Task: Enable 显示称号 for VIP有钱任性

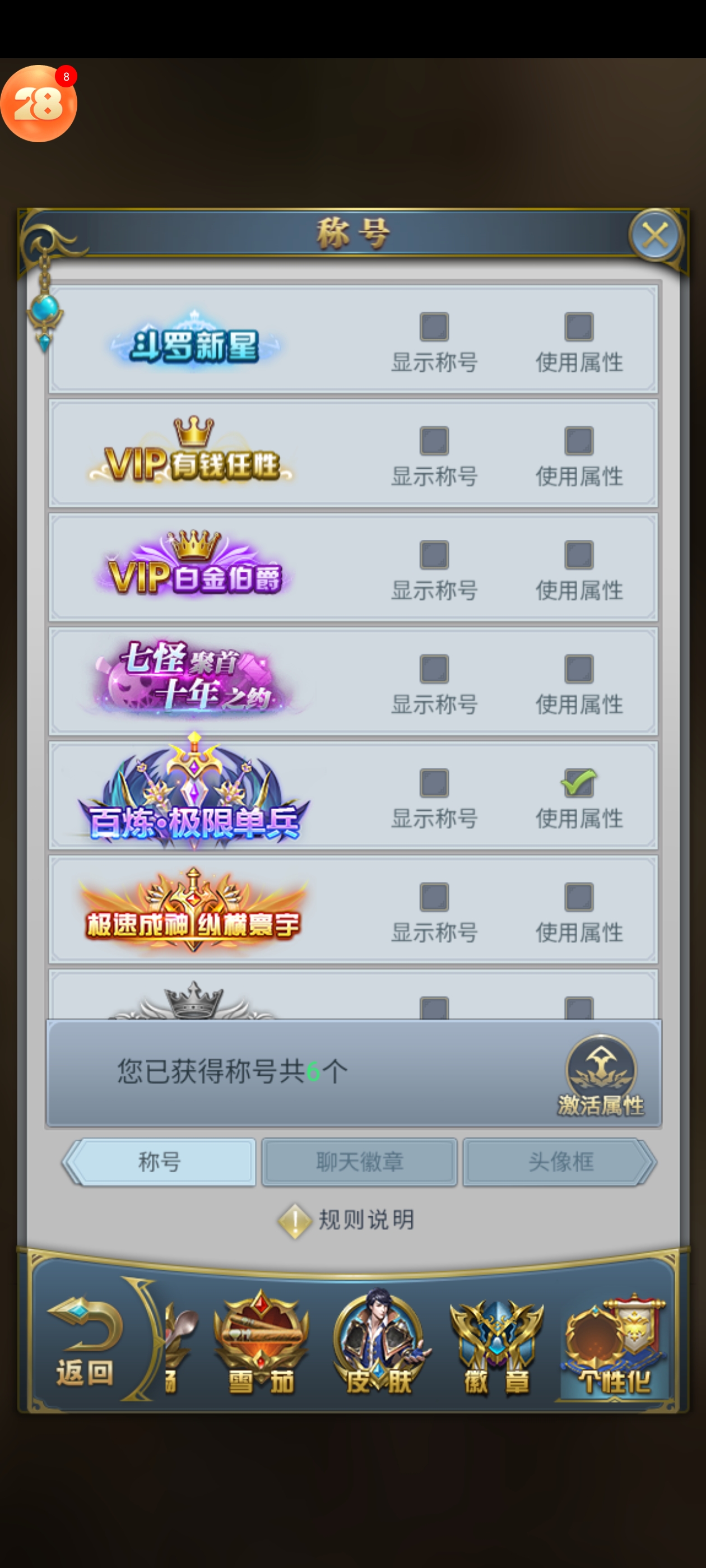Action: click(x=434, y=441)
